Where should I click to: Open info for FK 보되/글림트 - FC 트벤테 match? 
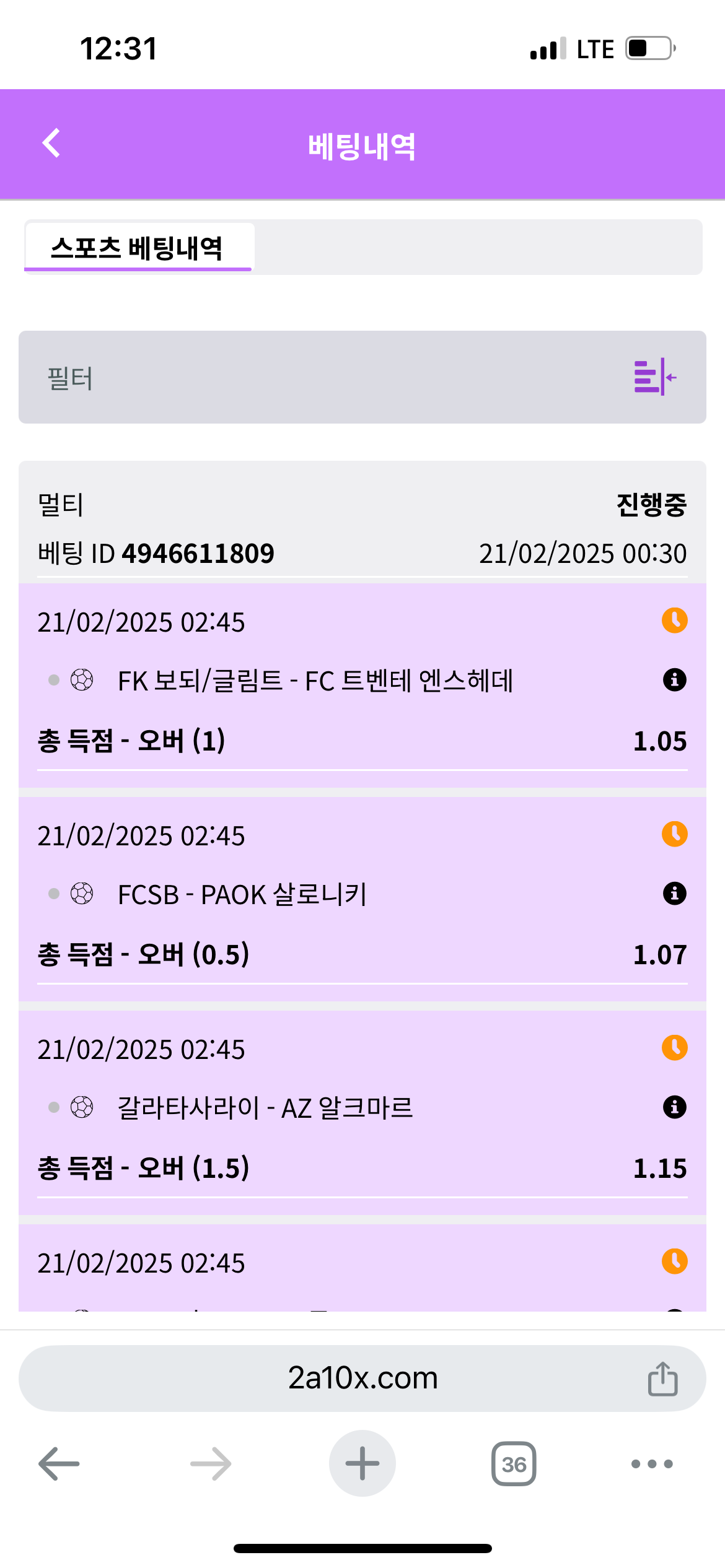(x=674, y=680)
